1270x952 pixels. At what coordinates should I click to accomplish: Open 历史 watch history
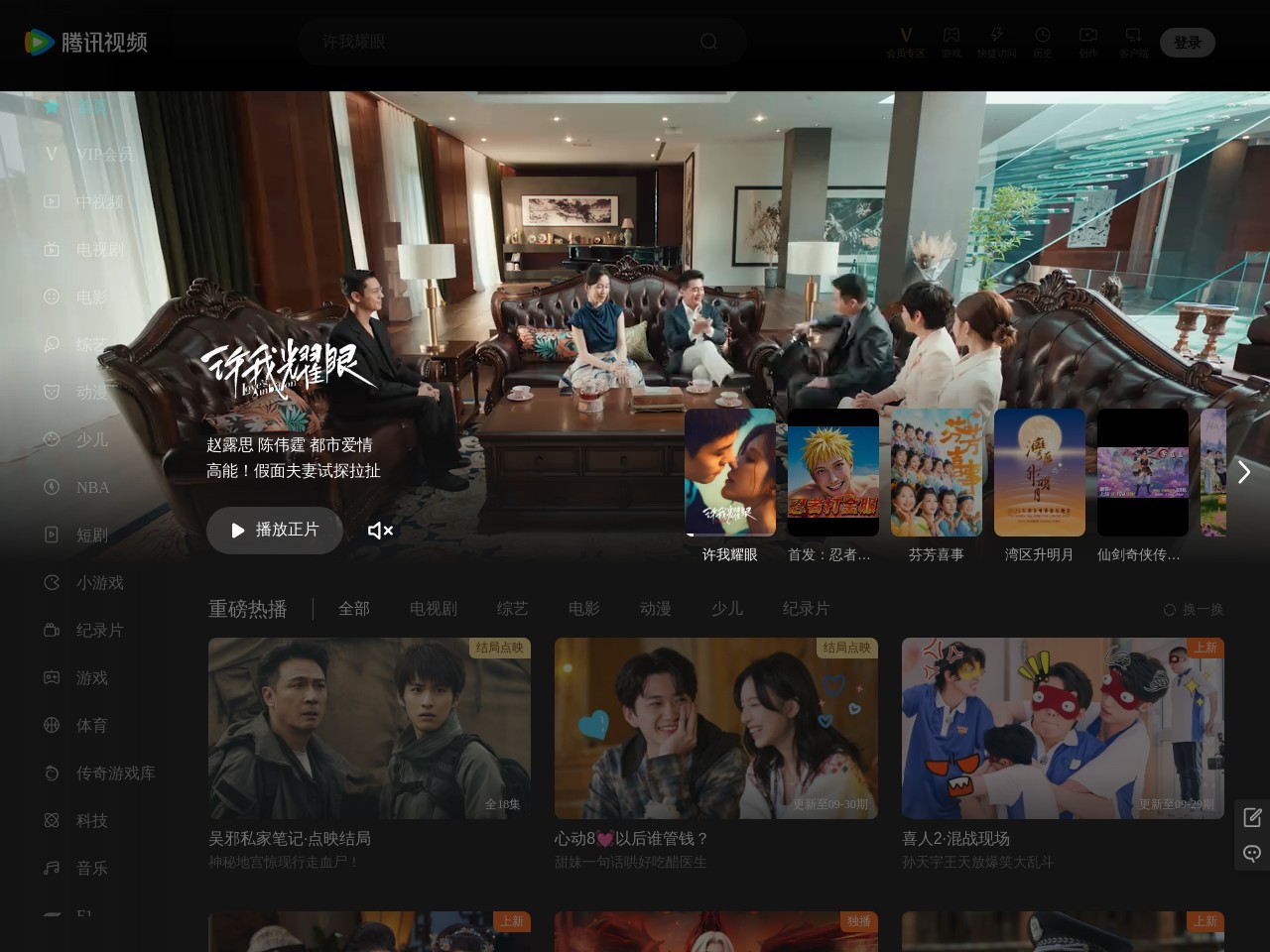coord(1042,42)
